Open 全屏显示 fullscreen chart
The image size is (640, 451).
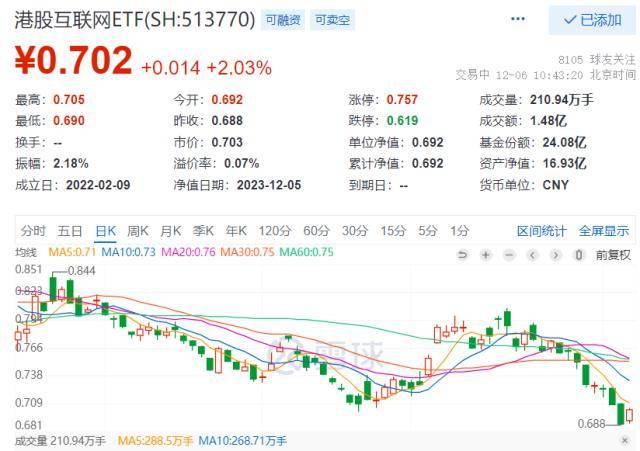click(604, 231)
